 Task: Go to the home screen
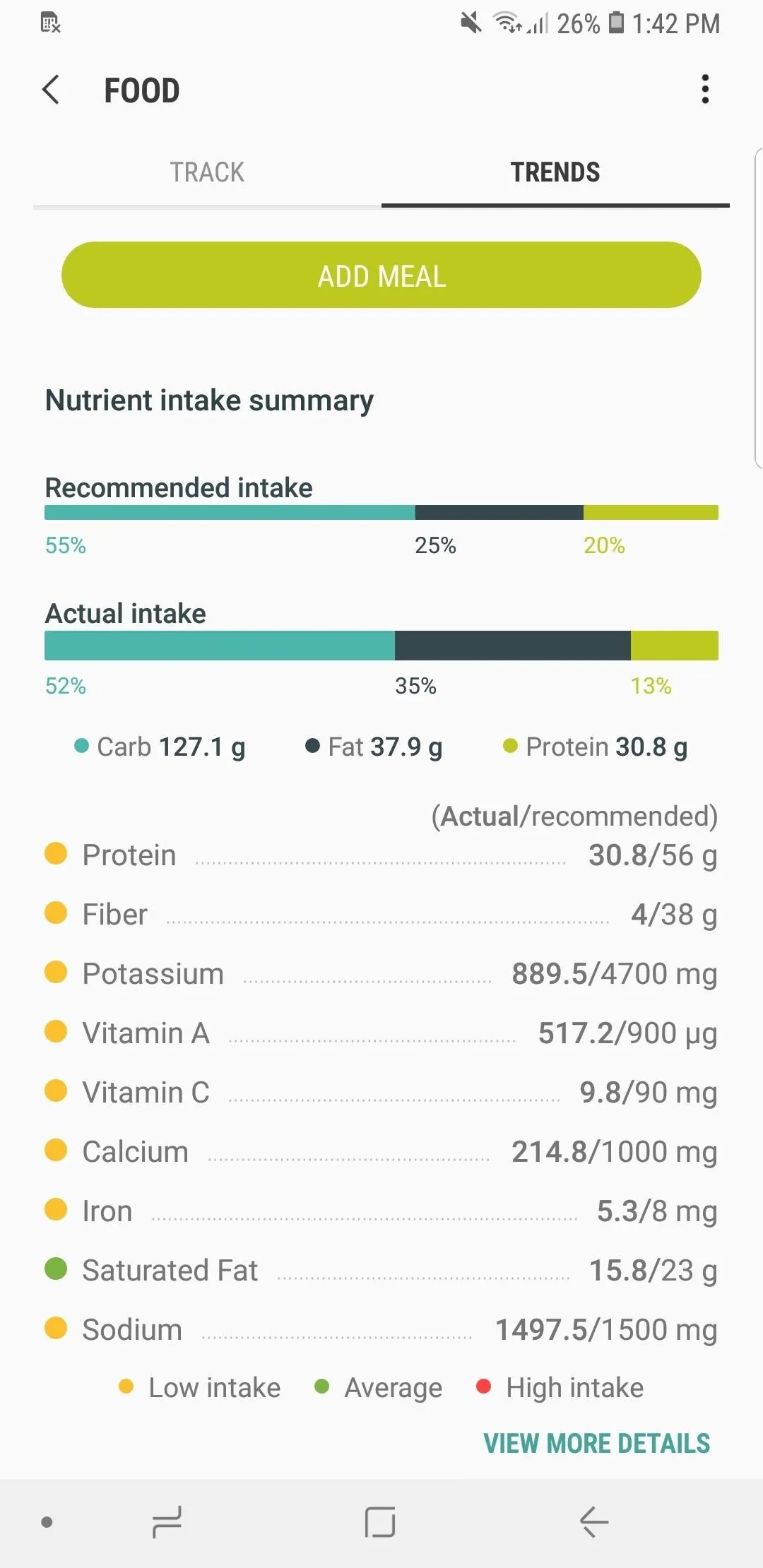(x=380, y=1521)
